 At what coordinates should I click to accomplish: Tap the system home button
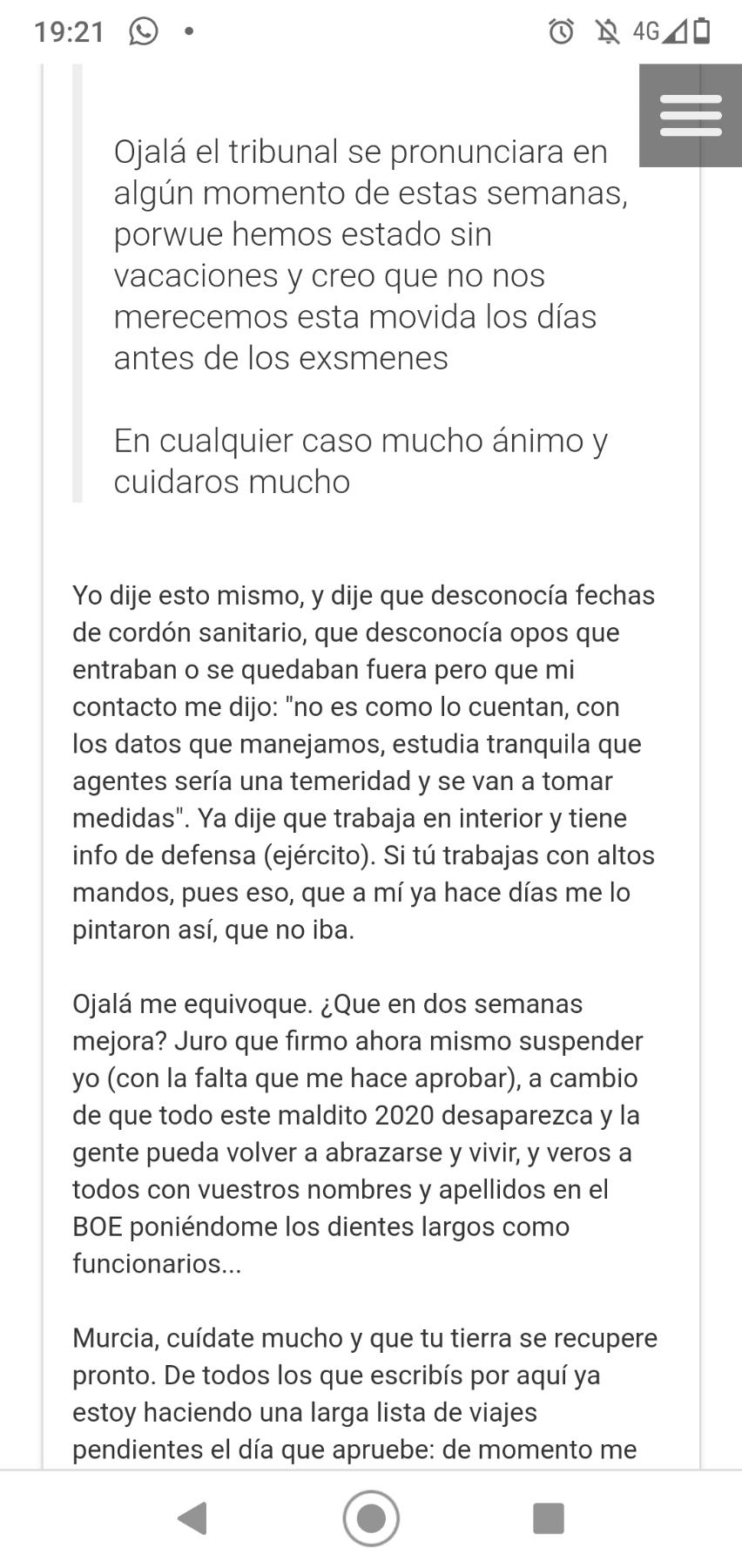(371, 1518)
